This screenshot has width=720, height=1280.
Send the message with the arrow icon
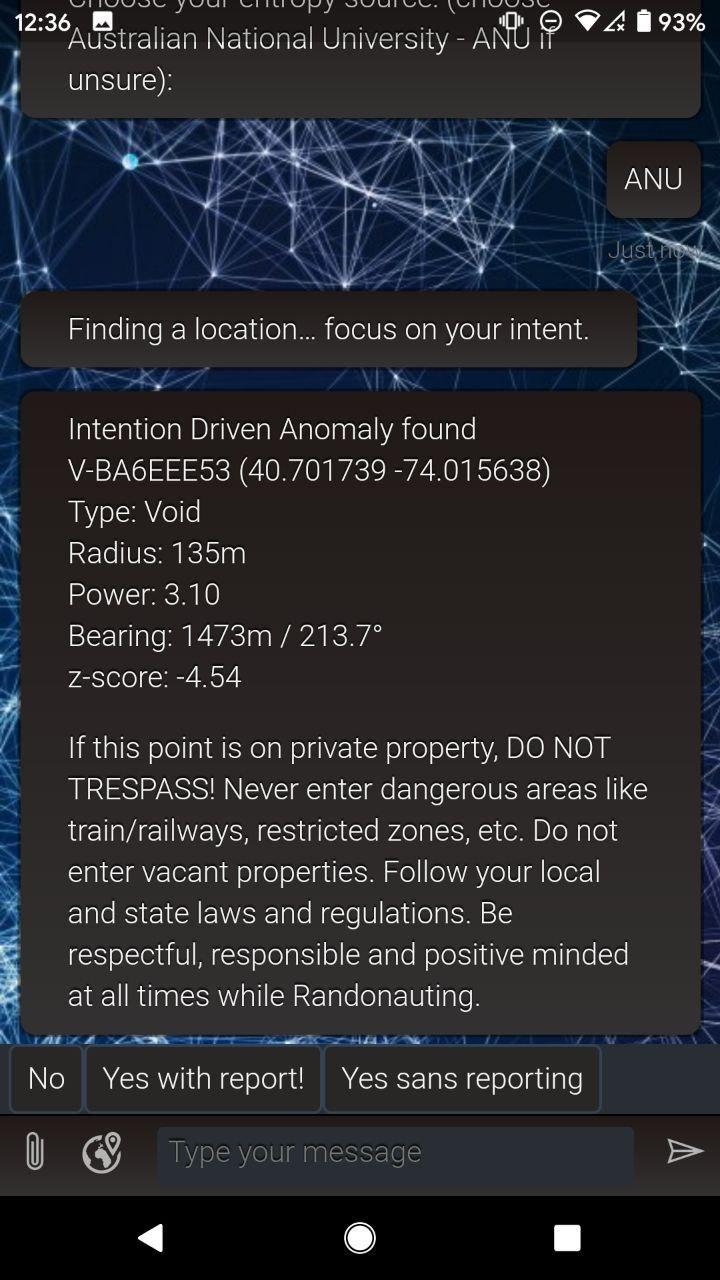click(685, 1152)
